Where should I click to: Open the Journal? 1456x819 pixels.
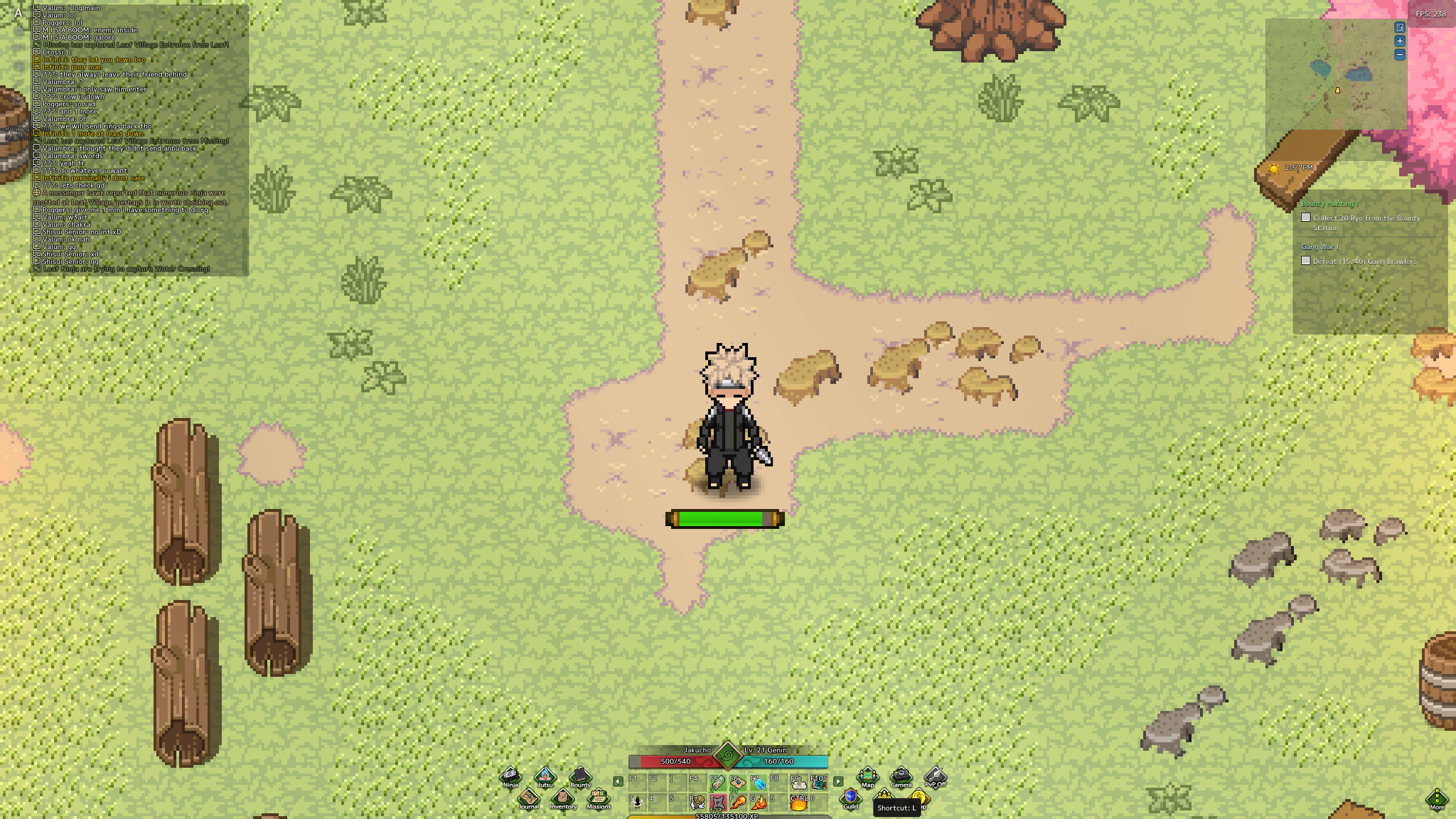coord(528,798)
